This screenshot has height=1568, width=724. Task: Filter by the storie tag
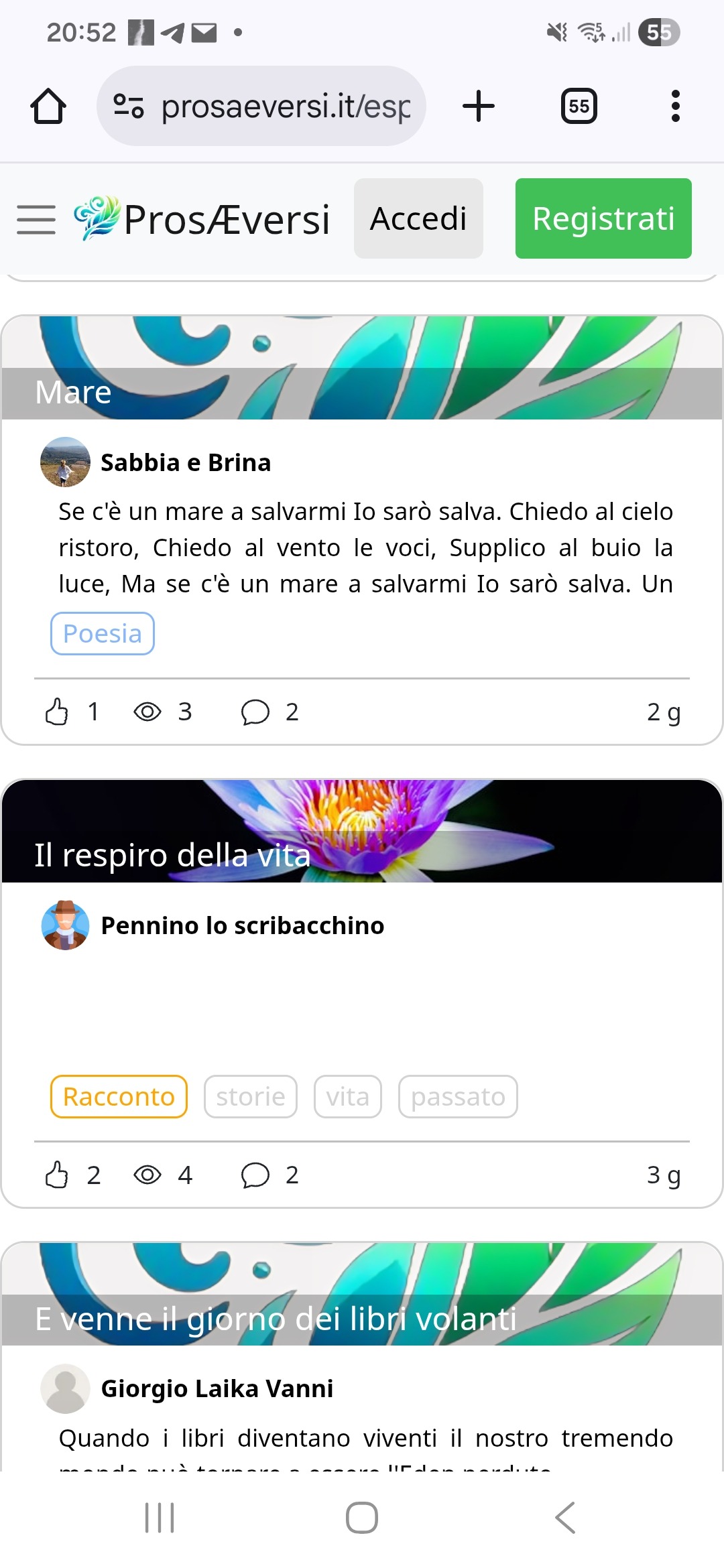coord(251,1096)
